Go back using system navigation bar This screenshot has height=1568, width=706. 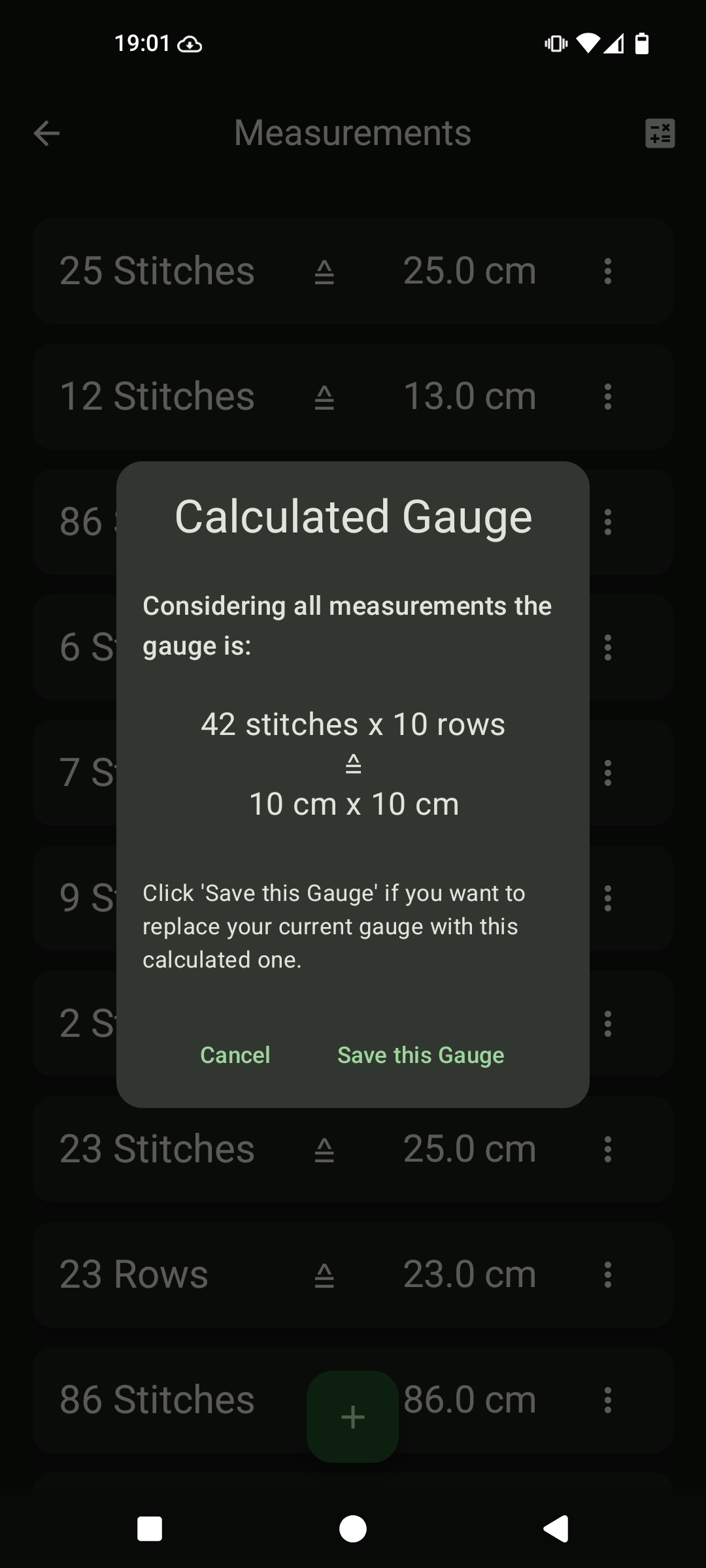pyautogui.click(x=556, y=1529)
